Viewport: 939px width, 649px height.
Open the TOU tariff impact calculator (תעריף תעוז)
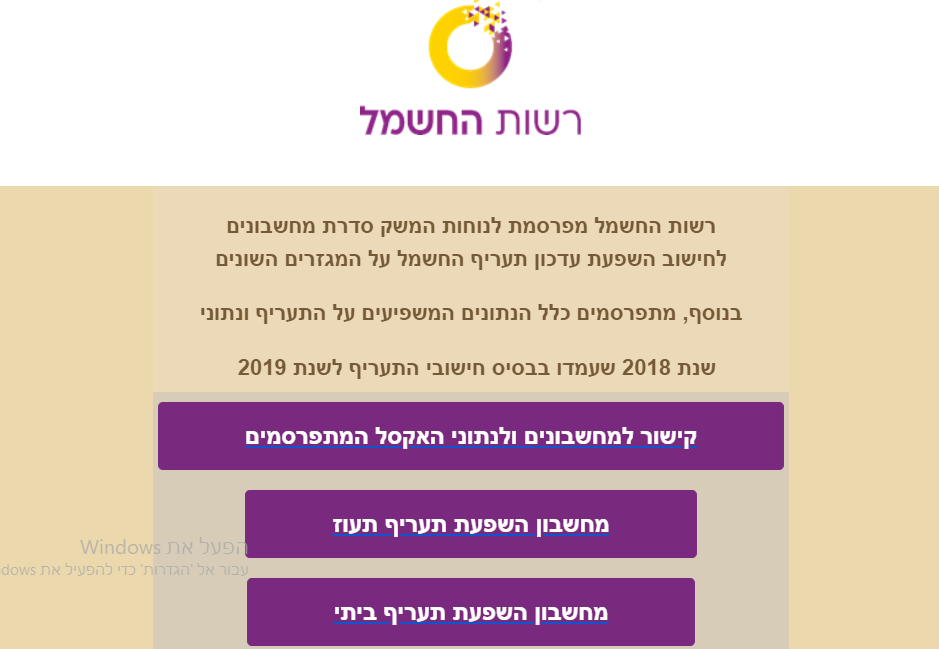pyautogui.click(x=471, y=524)
